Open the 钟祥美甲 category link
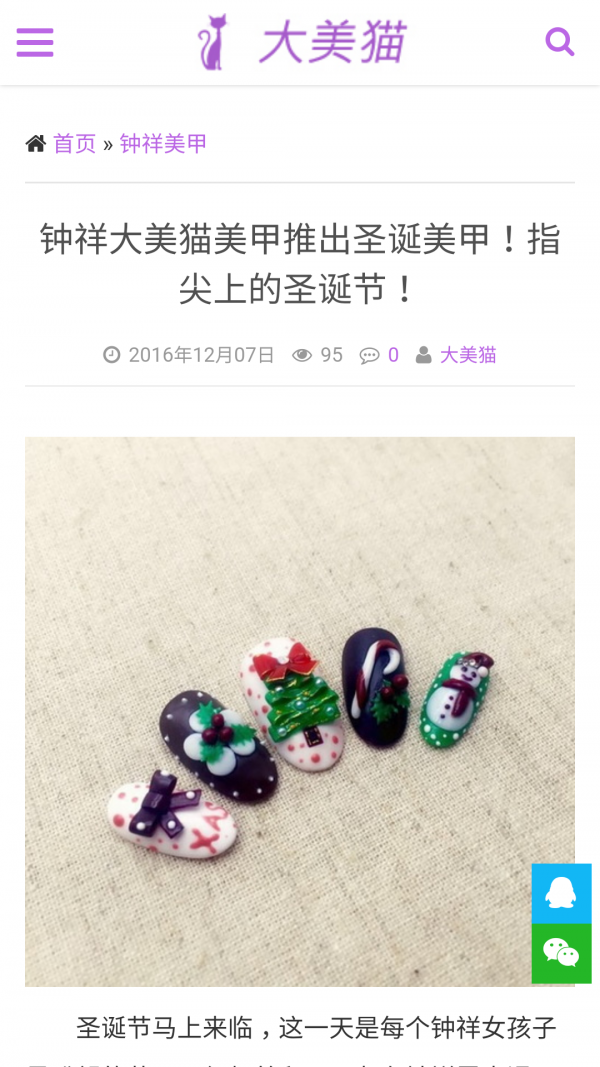This screenshot has height=1067, width=600. click(163, 144)
